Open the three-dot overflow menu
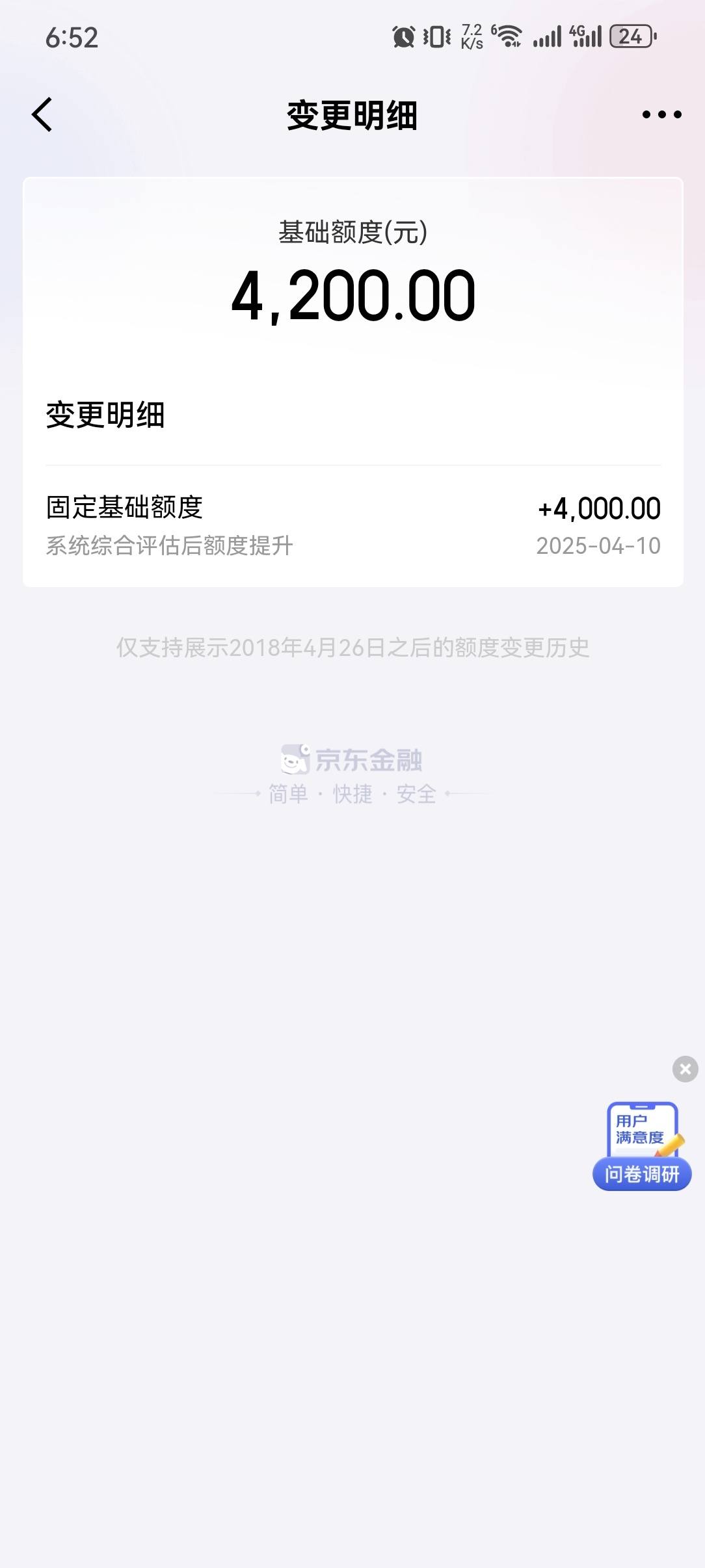 pos(661,114)
